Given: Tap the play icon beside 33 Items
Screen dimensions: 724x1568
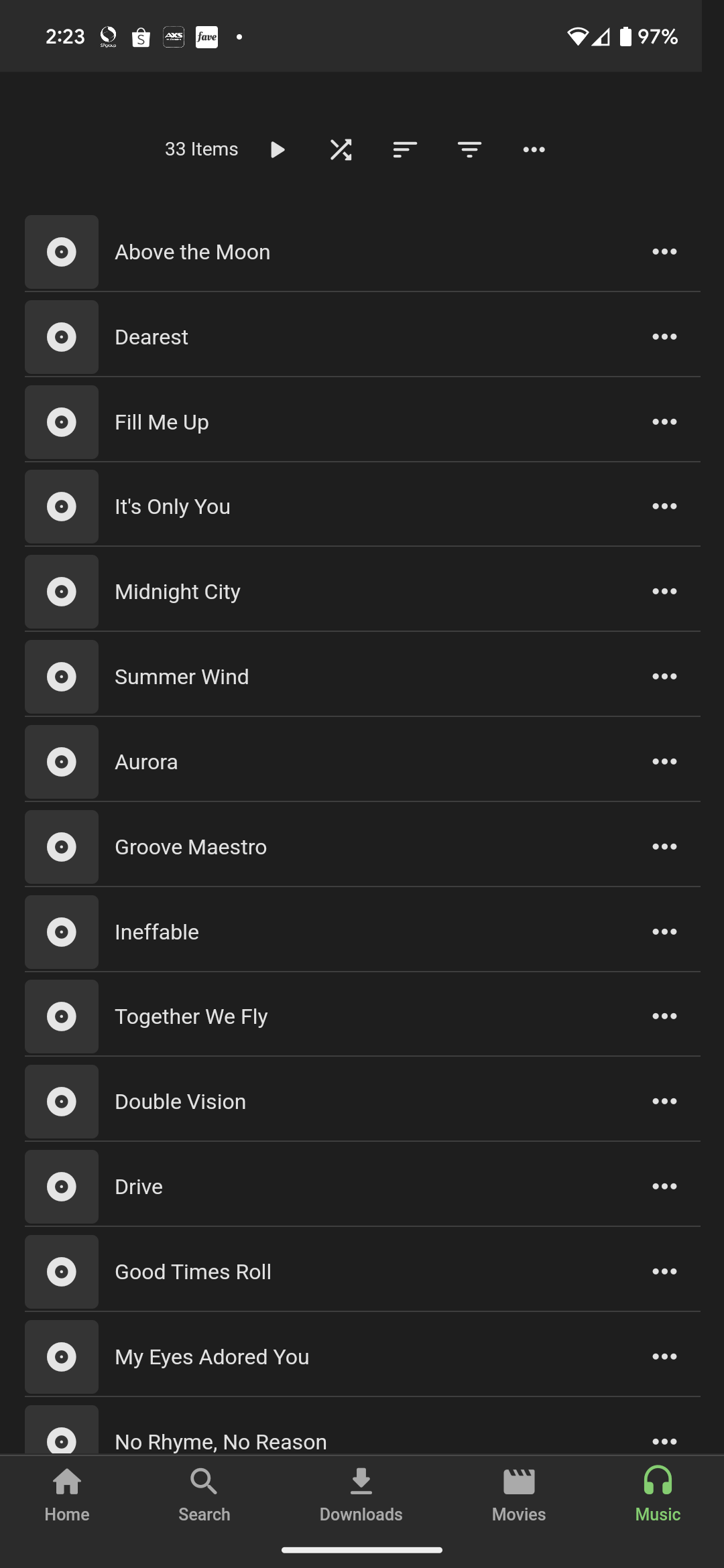Looking at the screenshot, I should click(x=278, y=149).
